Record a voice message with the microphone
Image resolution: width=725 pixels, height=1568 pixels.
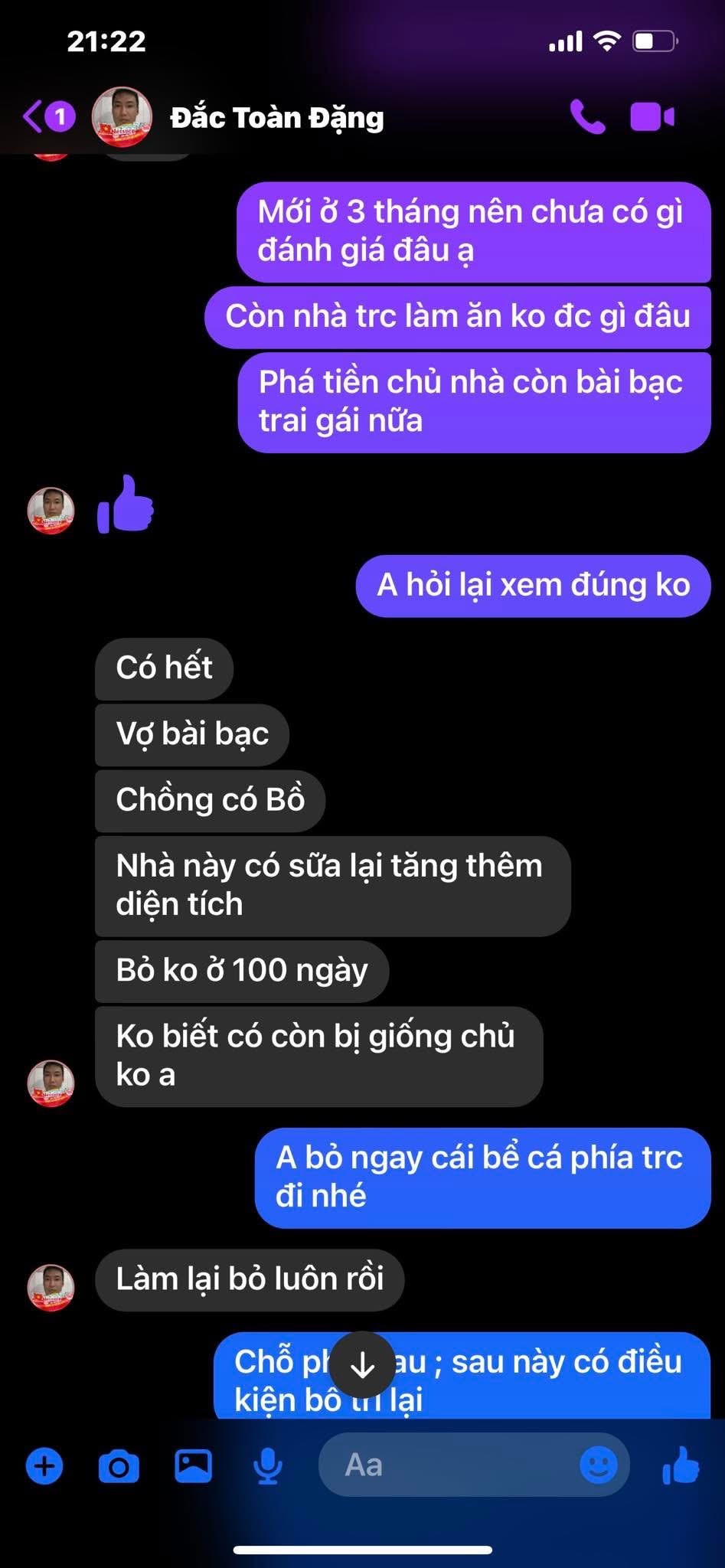point(268,1466)
